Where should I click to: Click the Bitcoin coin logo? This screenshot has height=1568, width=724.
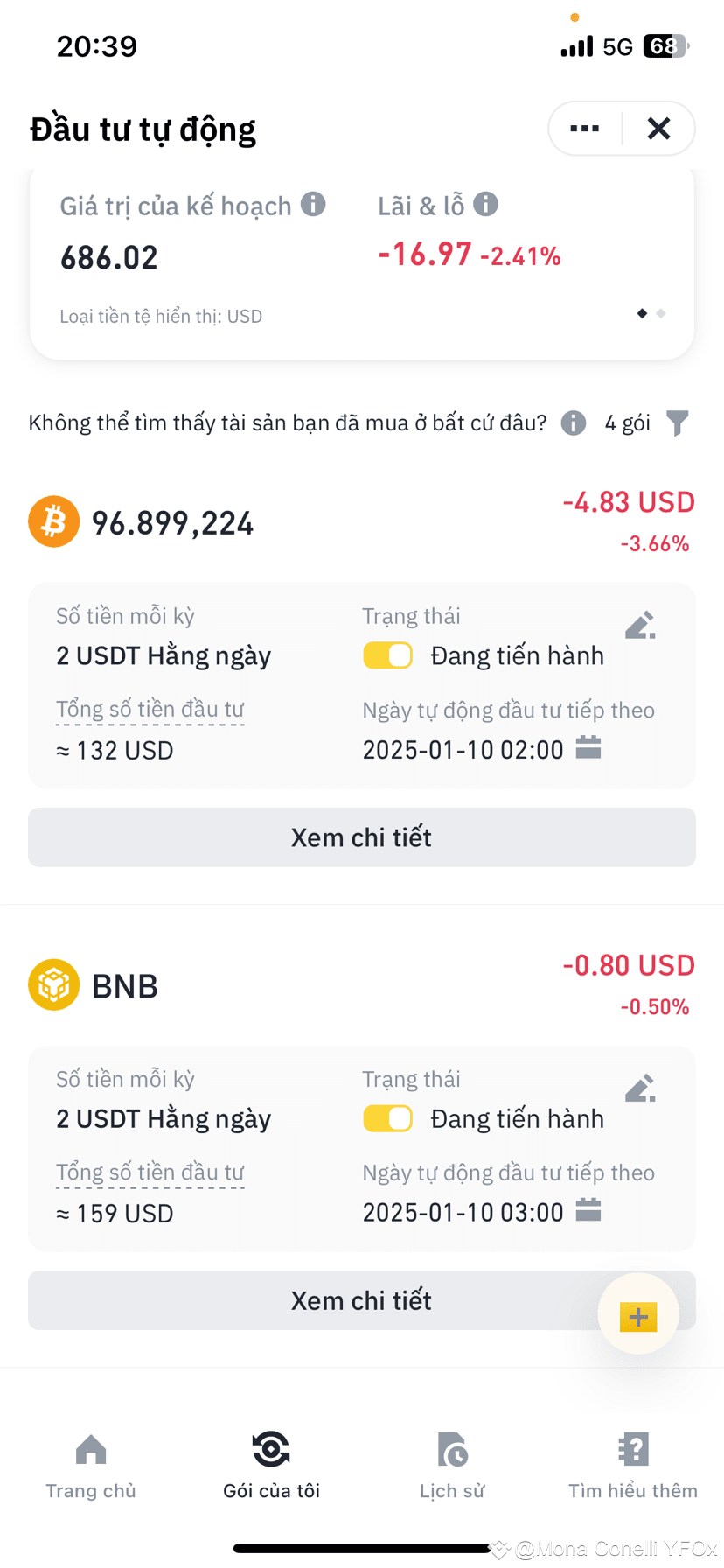tap(53, 521)
